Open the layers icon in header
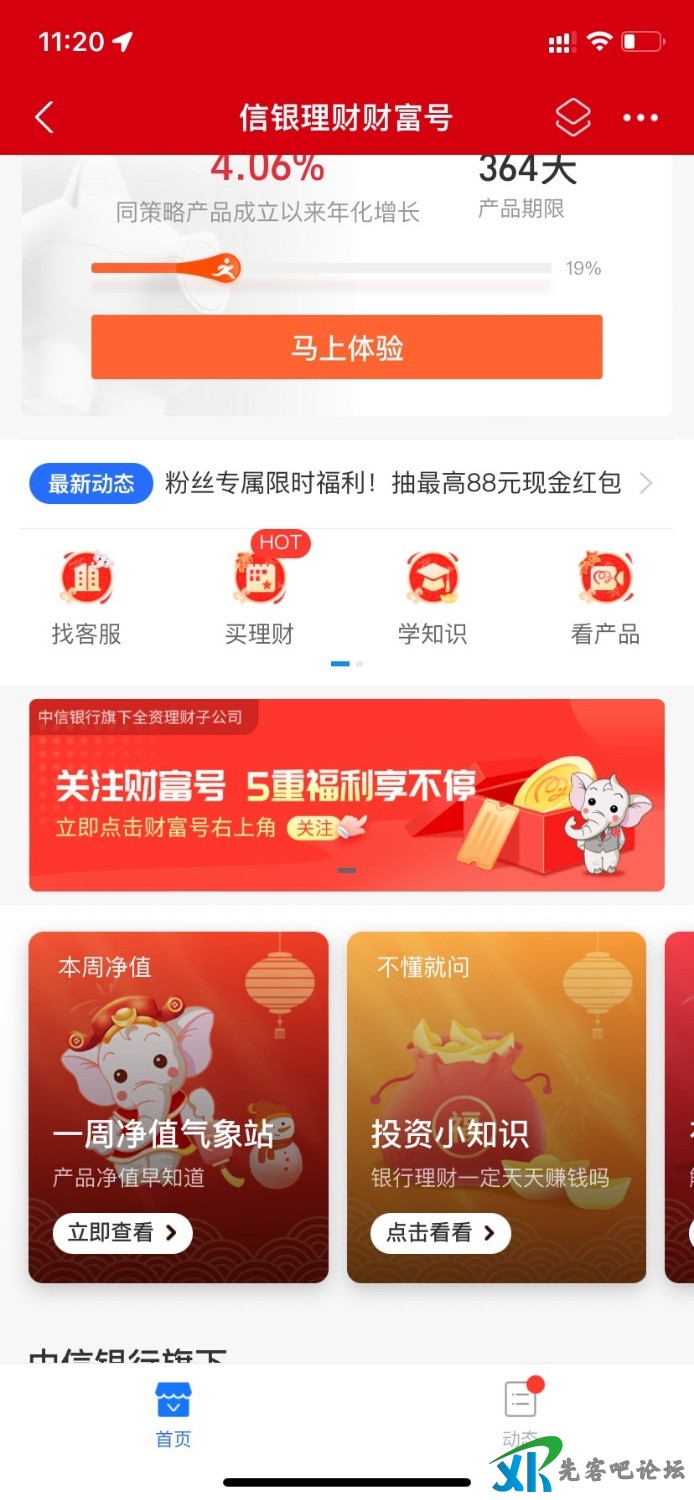Screen dimensions: 694x1500 tap(573, 118)
